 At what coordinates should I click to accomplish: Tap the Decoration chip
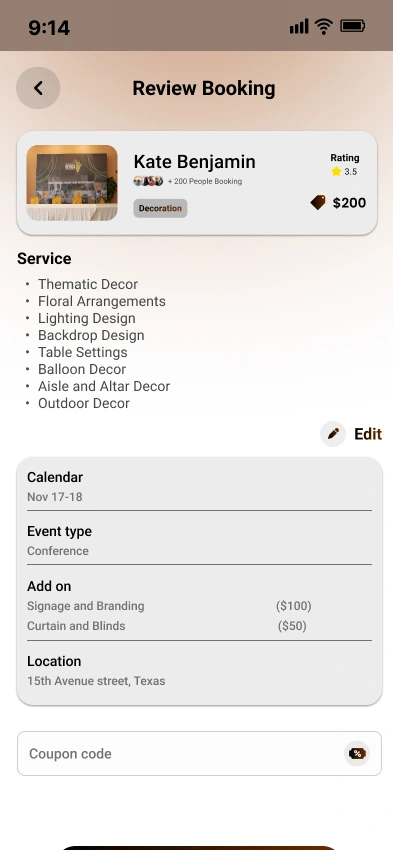[x=160, y=208]
